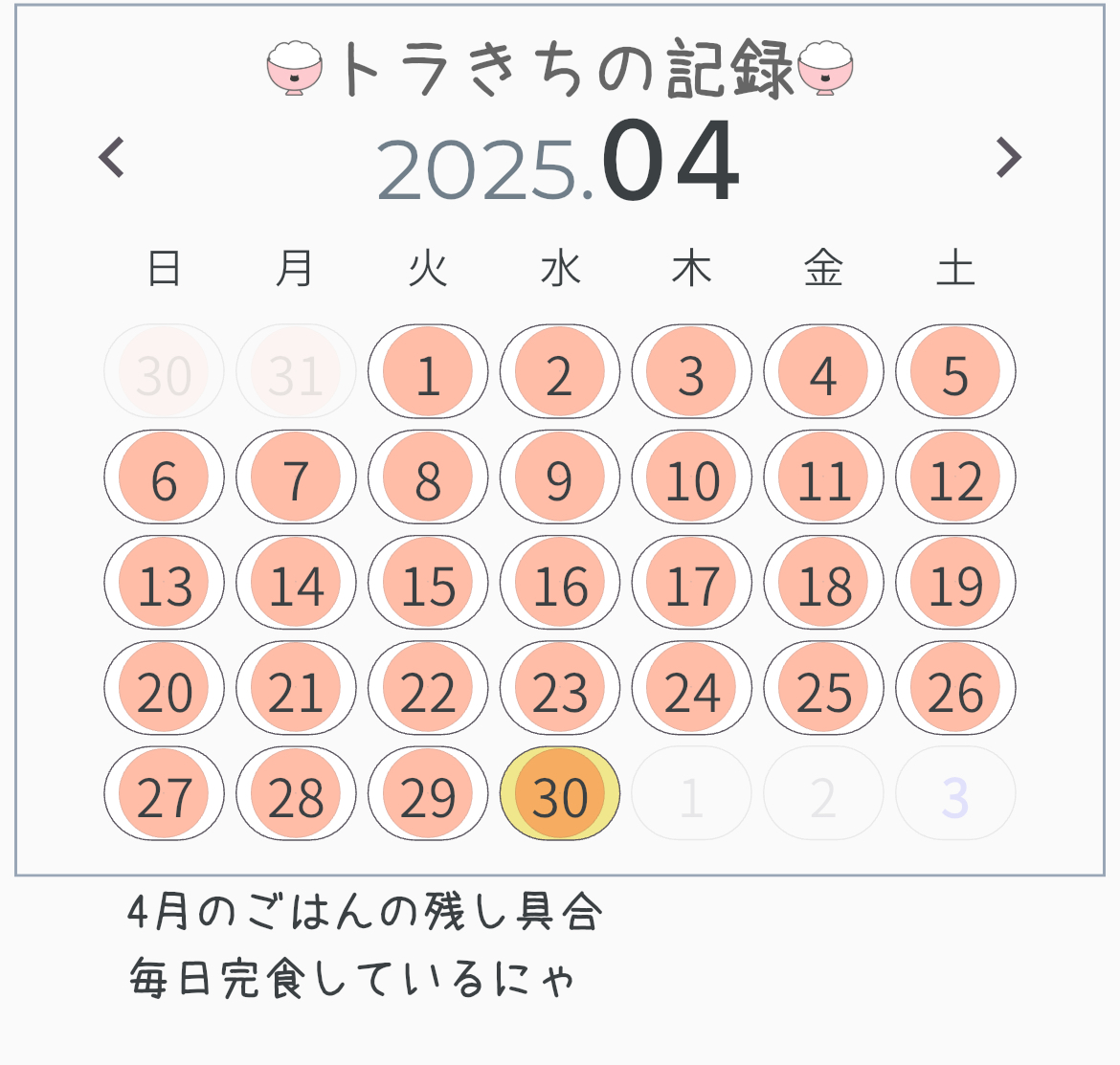
Task: Choose the 9th in the calendar
Action: point(560,477)
